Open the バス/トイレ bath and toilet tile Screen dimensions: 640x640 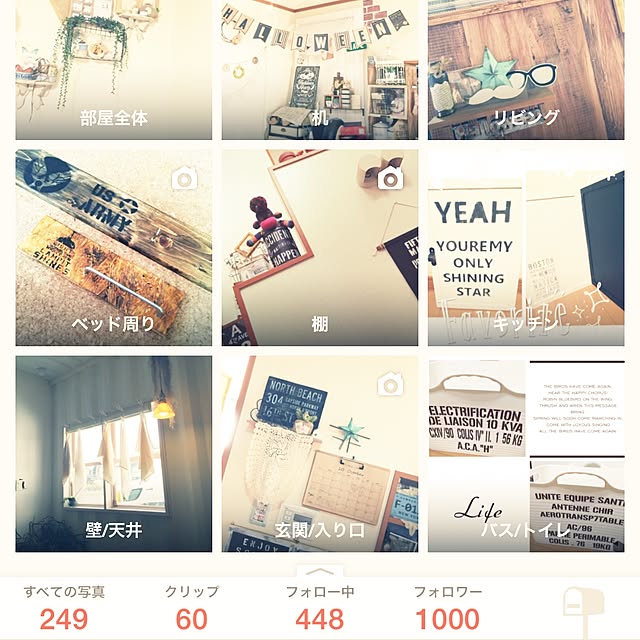[x=526, y=453]
